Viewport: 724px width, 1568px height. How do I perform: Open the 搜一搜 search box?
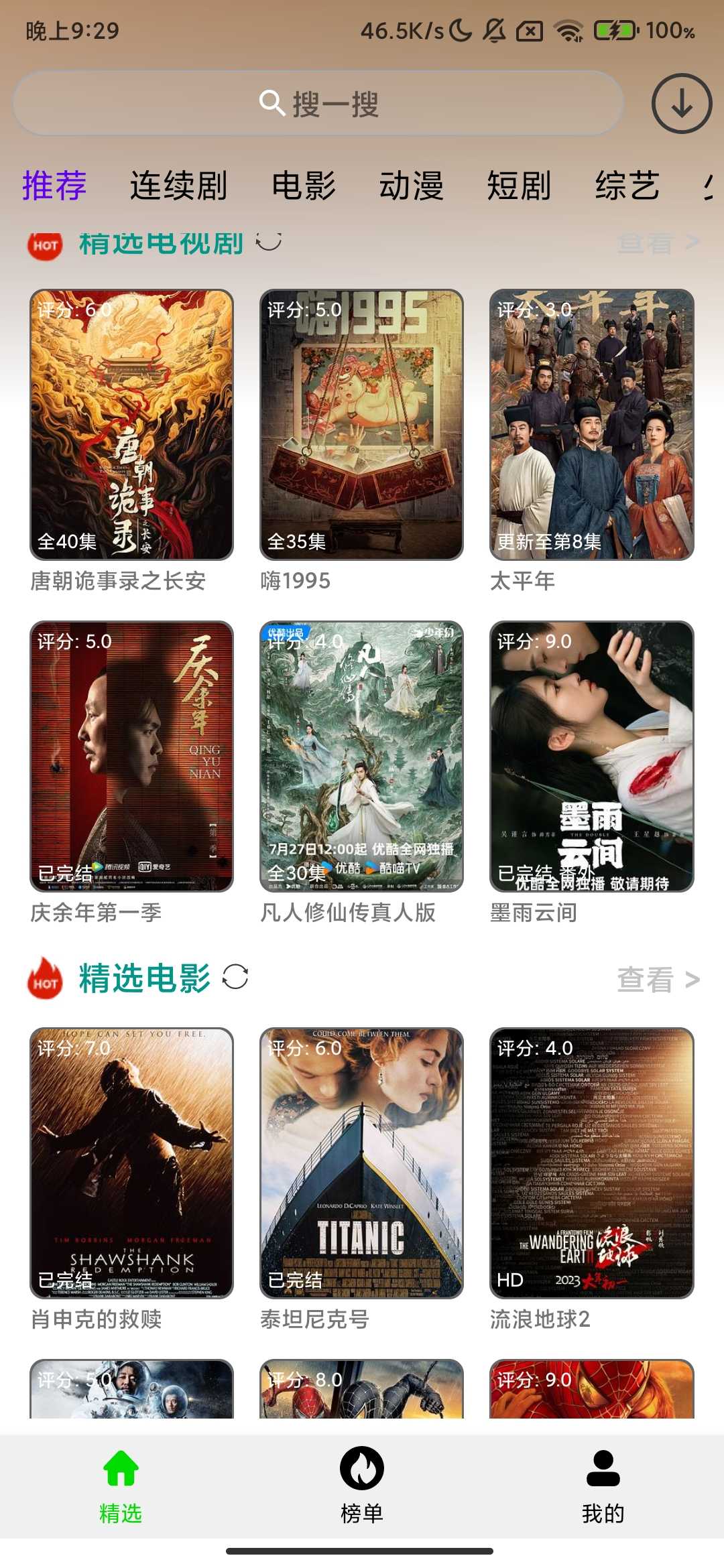(x=318, y=104)
